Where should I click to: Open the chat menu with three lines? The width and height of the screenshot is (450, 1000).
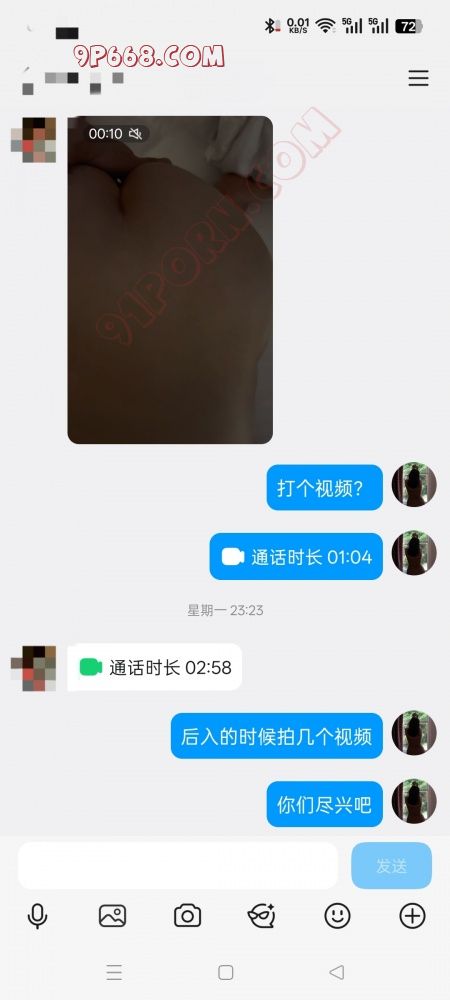click(418, 78)
